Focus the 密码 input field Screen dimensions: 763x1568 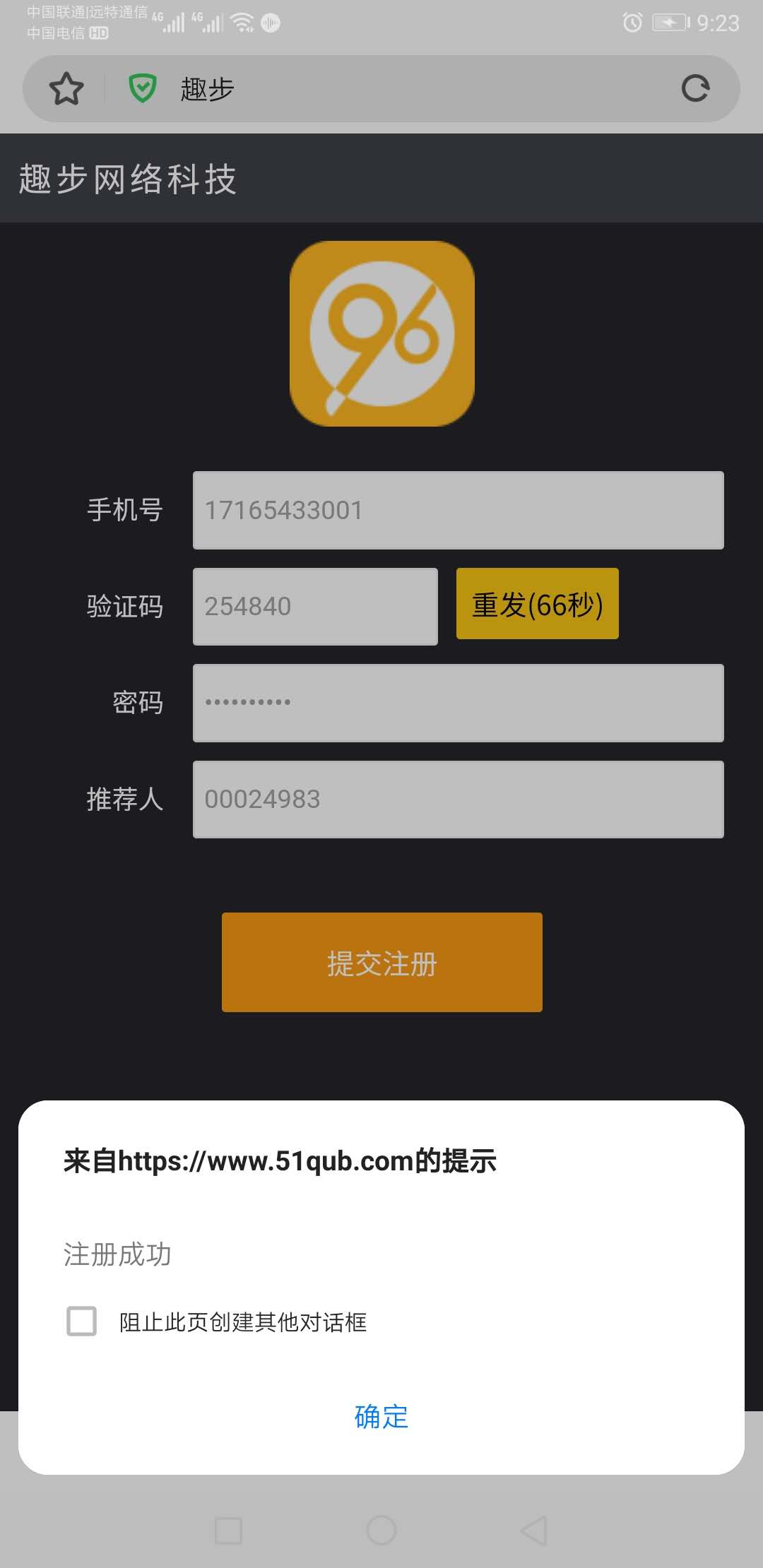pyautogui.click(x=458, y=703)
